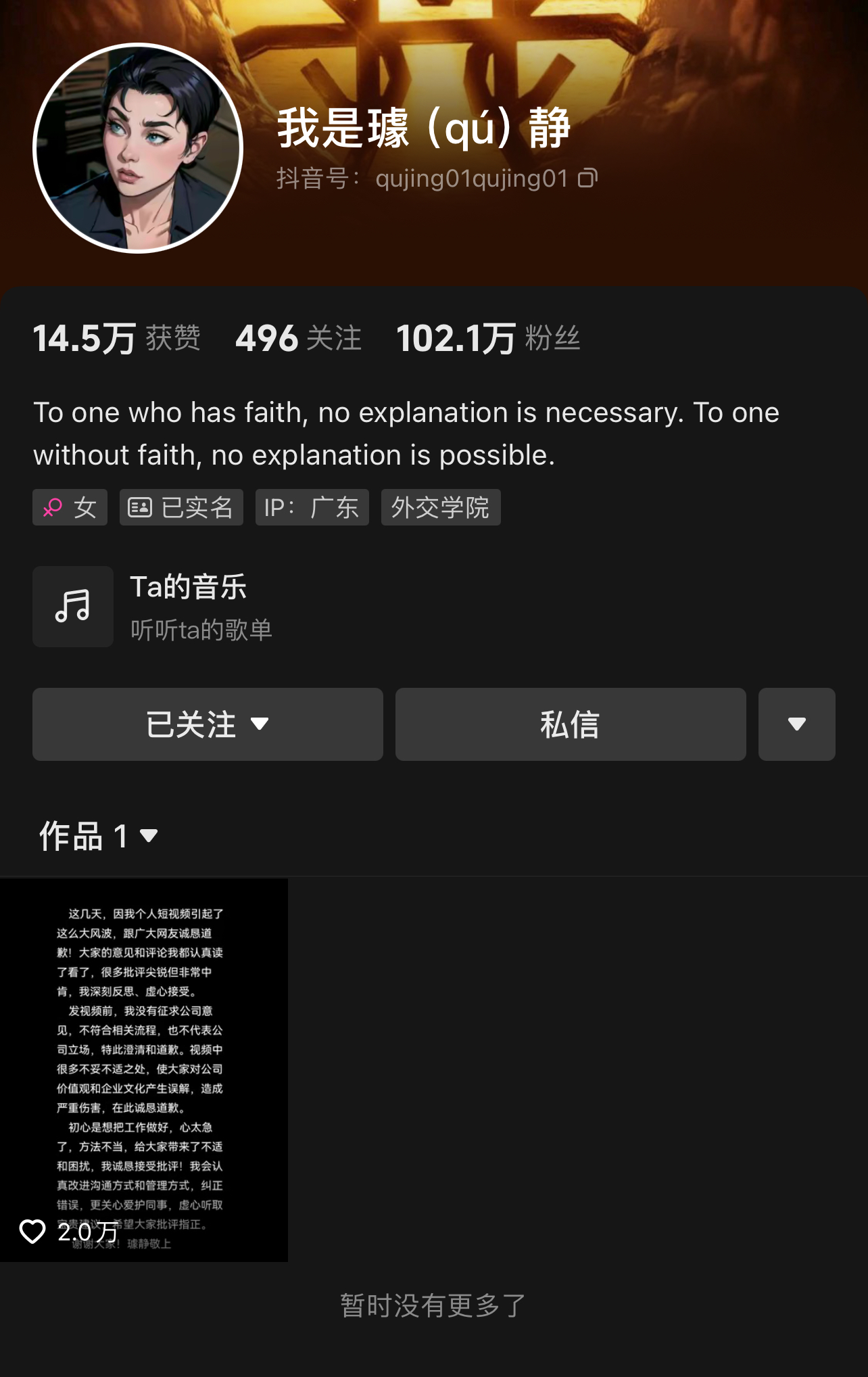Open the profile avatar picture

pos(138,148)
